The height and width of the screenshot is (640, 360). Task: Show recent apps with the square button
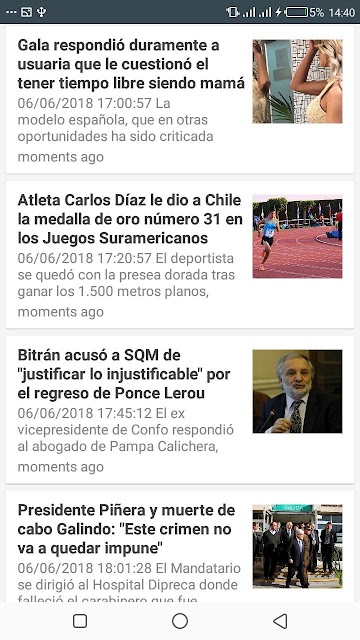click(x=80, y=621)
